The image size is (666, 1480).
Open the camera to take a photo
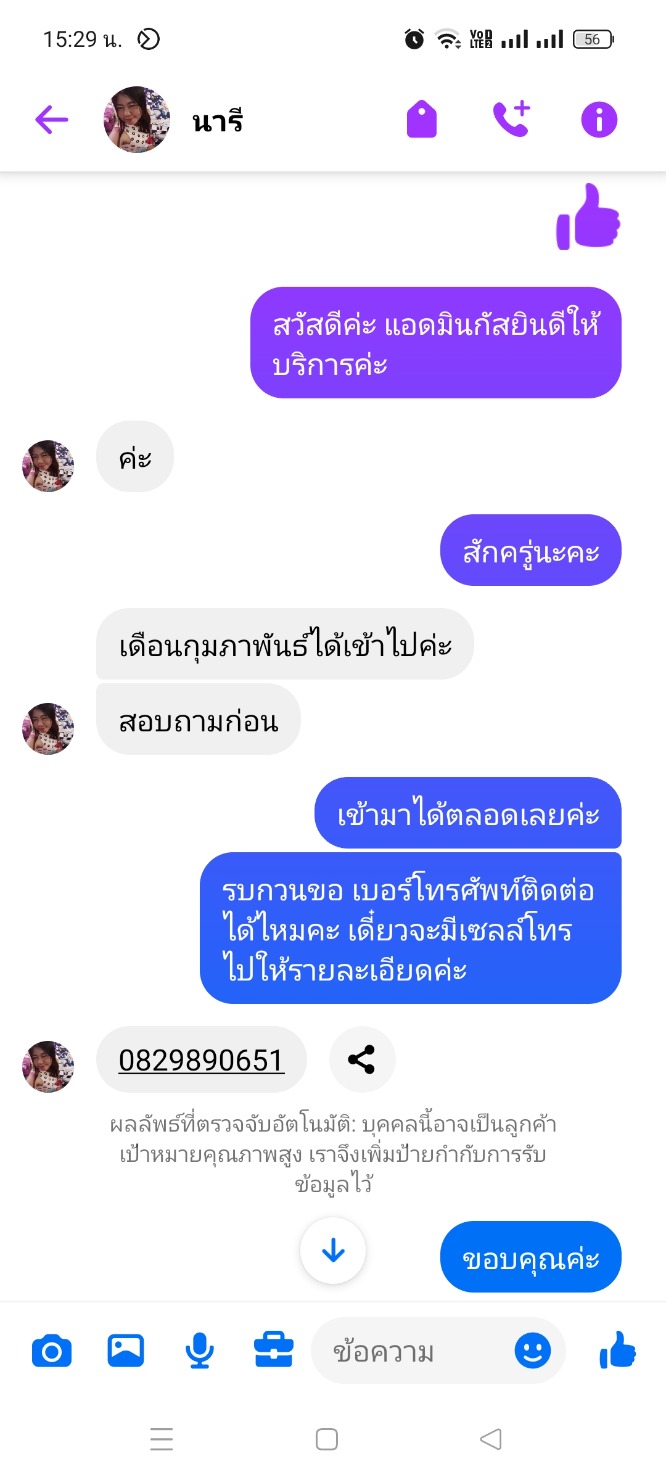click(x=52, y=1352)
